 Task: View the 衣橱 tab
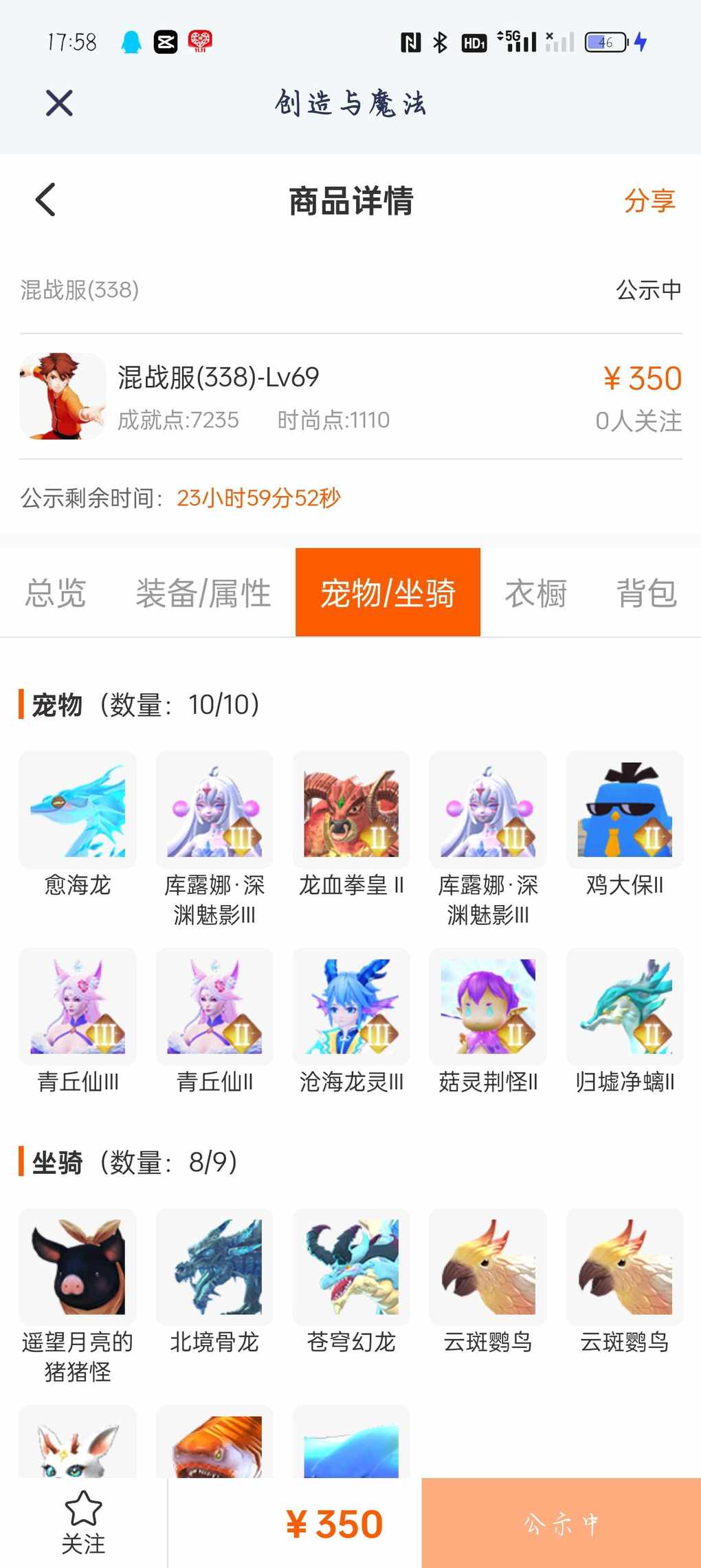click(535, 593)
